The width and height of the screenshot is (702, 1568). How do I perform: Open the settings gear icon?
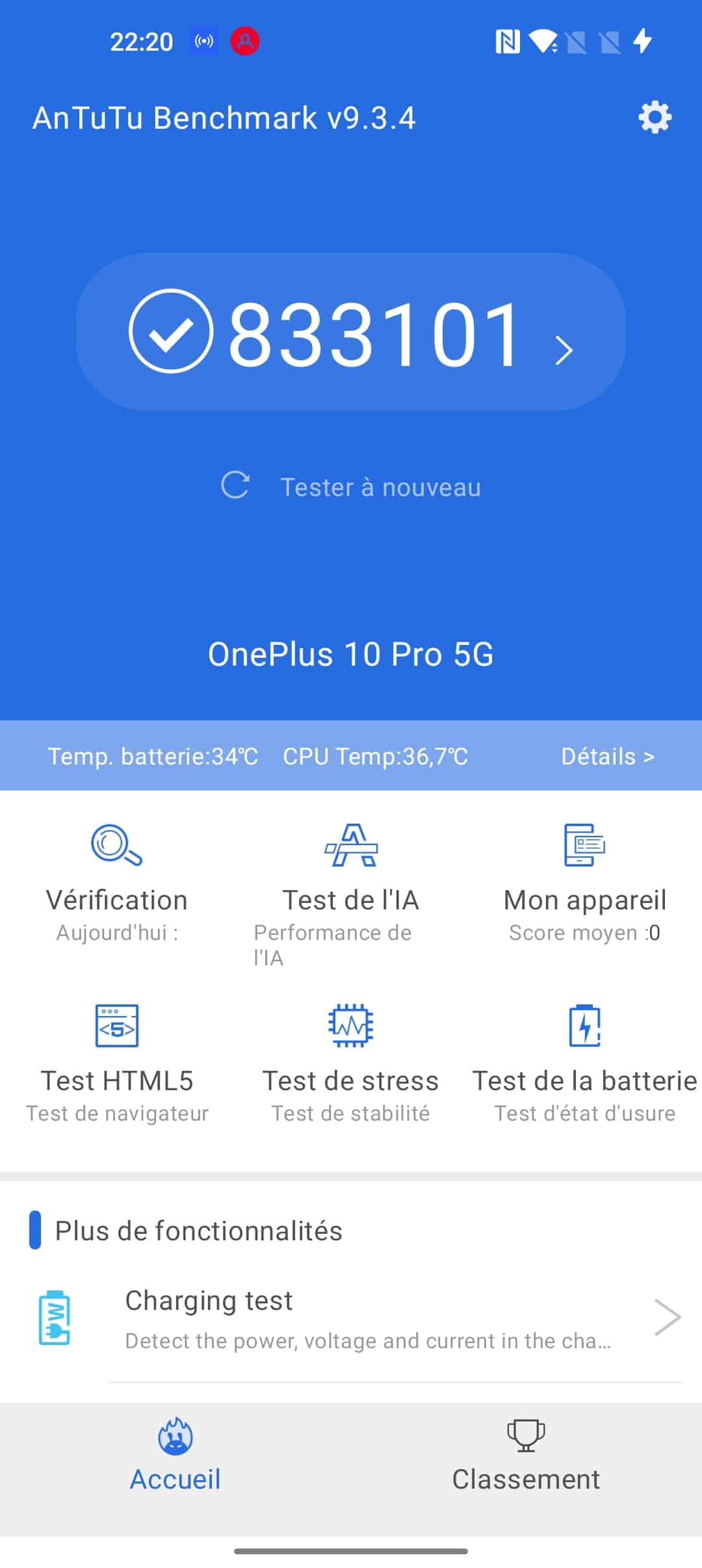(655, 118)
